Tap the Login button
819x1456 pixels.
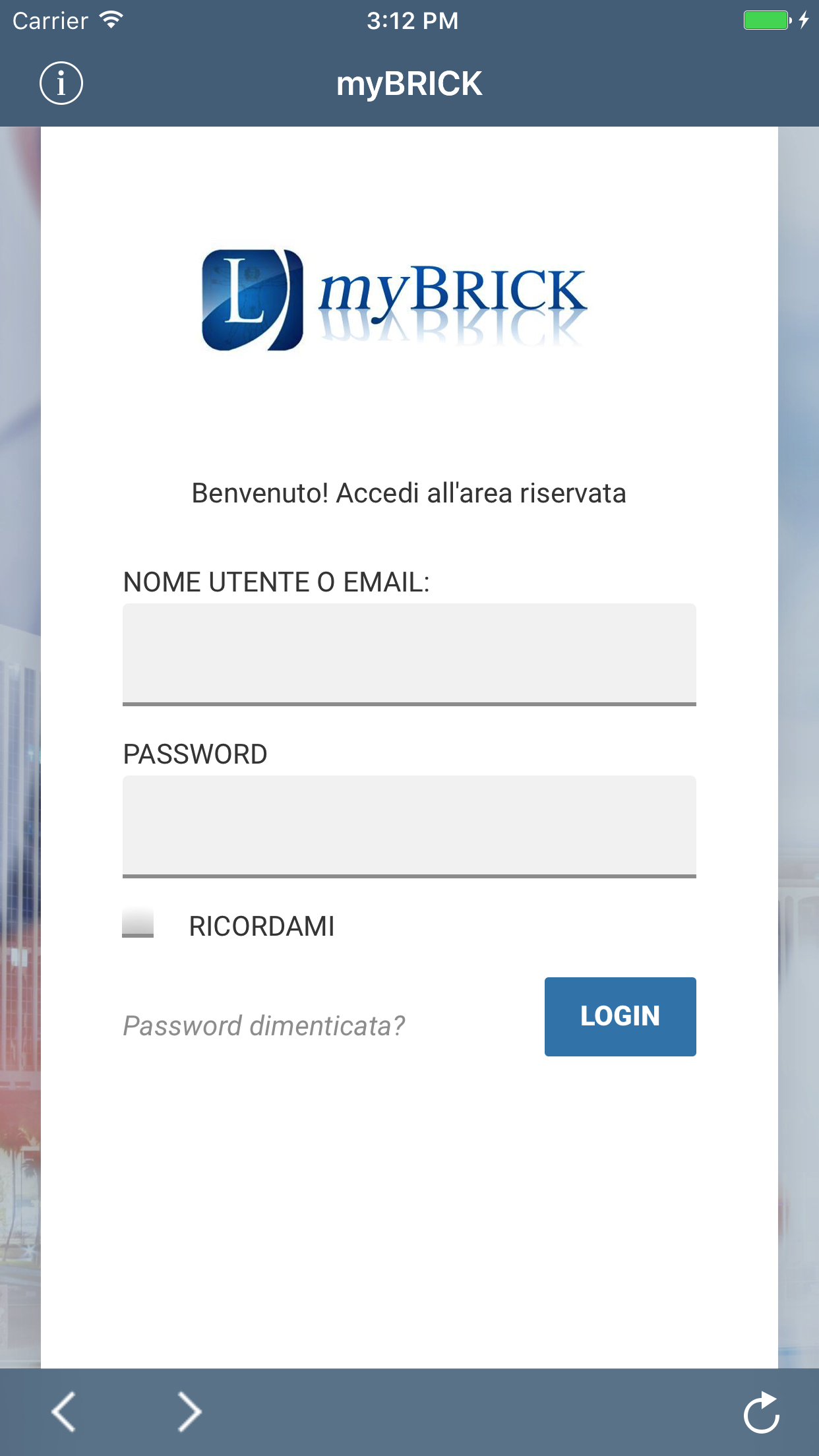point(621,1016)
